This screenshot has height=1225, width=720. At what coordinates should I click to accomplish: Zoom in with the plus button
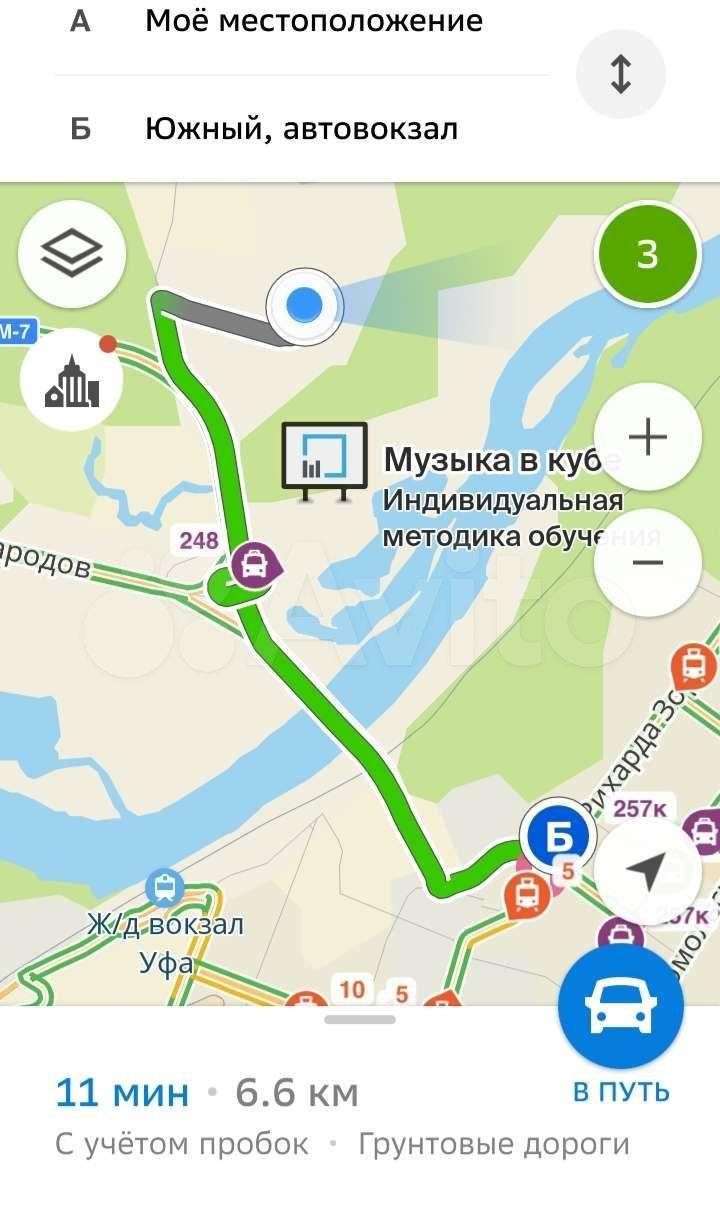647,437
